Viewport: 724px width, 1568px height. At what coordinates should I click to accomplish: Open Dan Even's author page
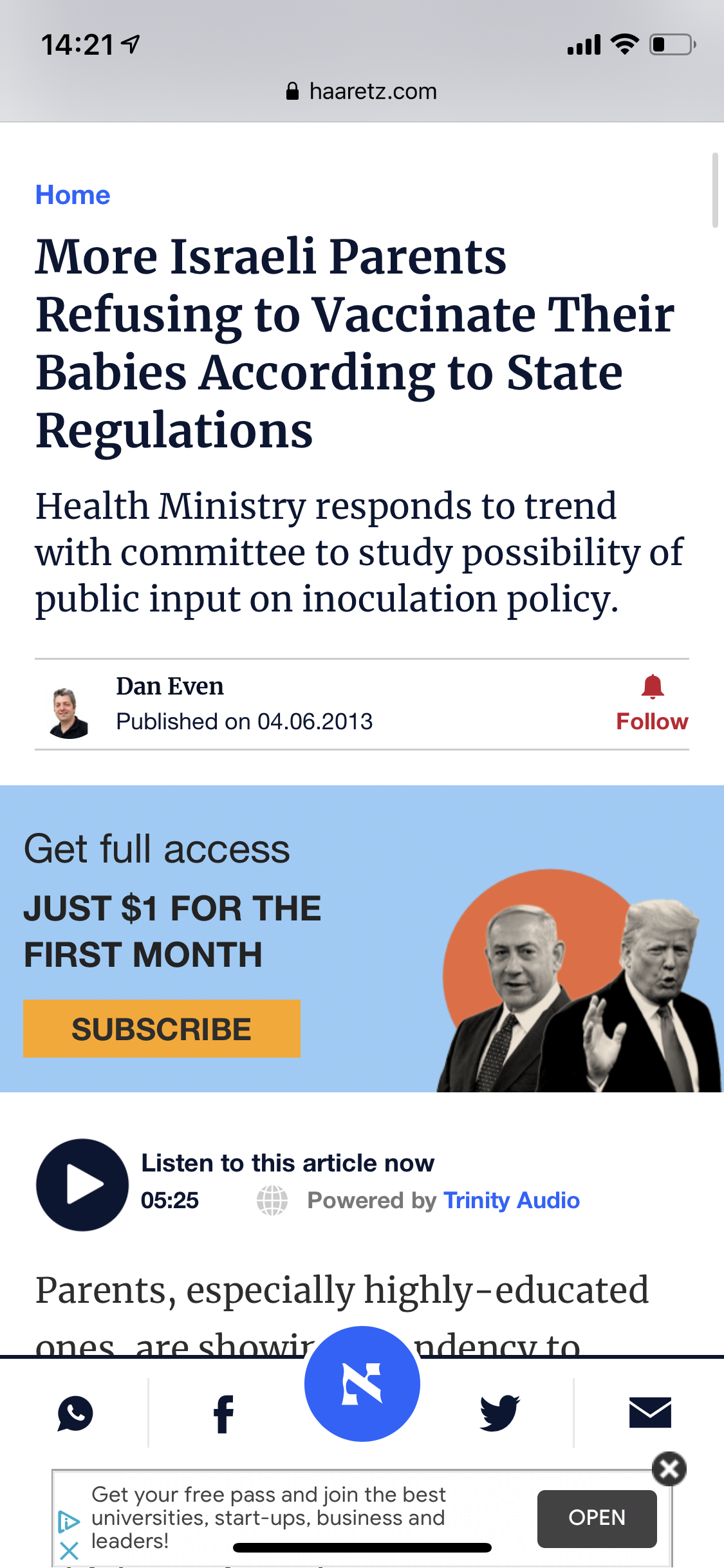pos(169,687)
